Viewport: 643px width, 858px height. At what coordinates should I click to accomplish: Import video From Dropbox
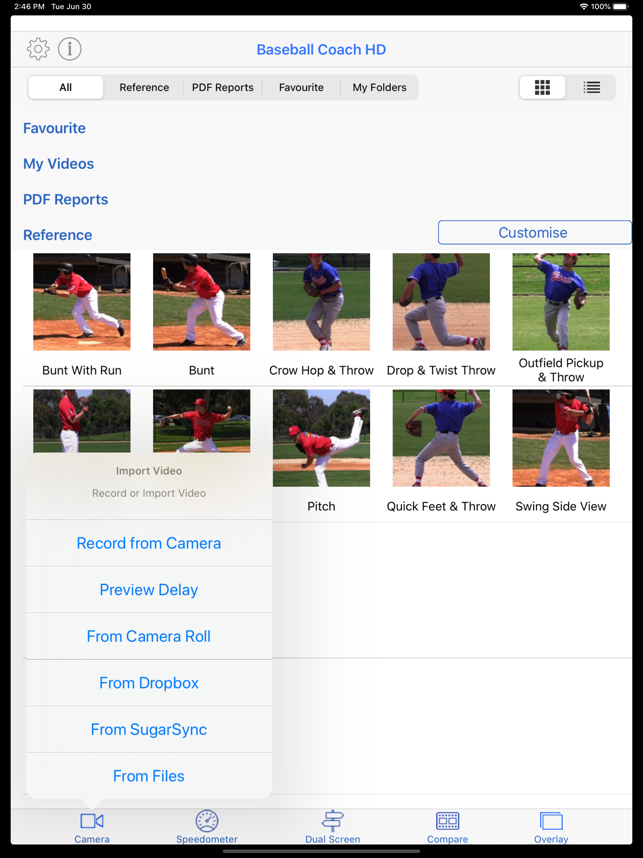[148, 683]
